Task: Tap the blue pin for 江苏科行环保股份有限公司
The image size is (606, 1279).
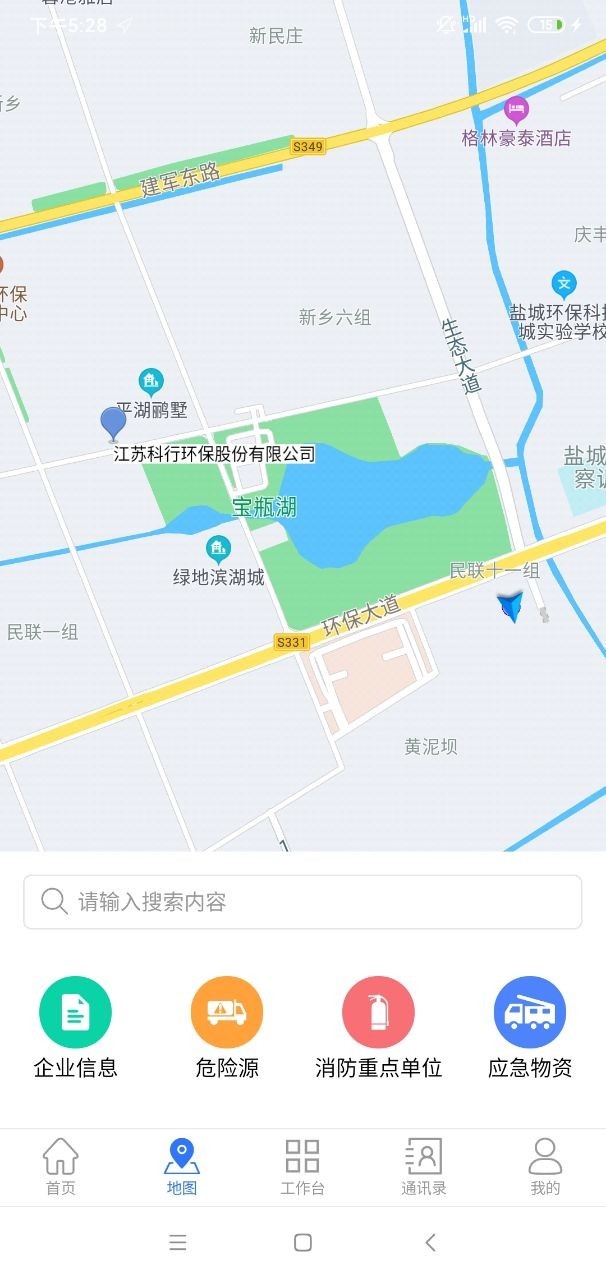Action: pos(114,423)
